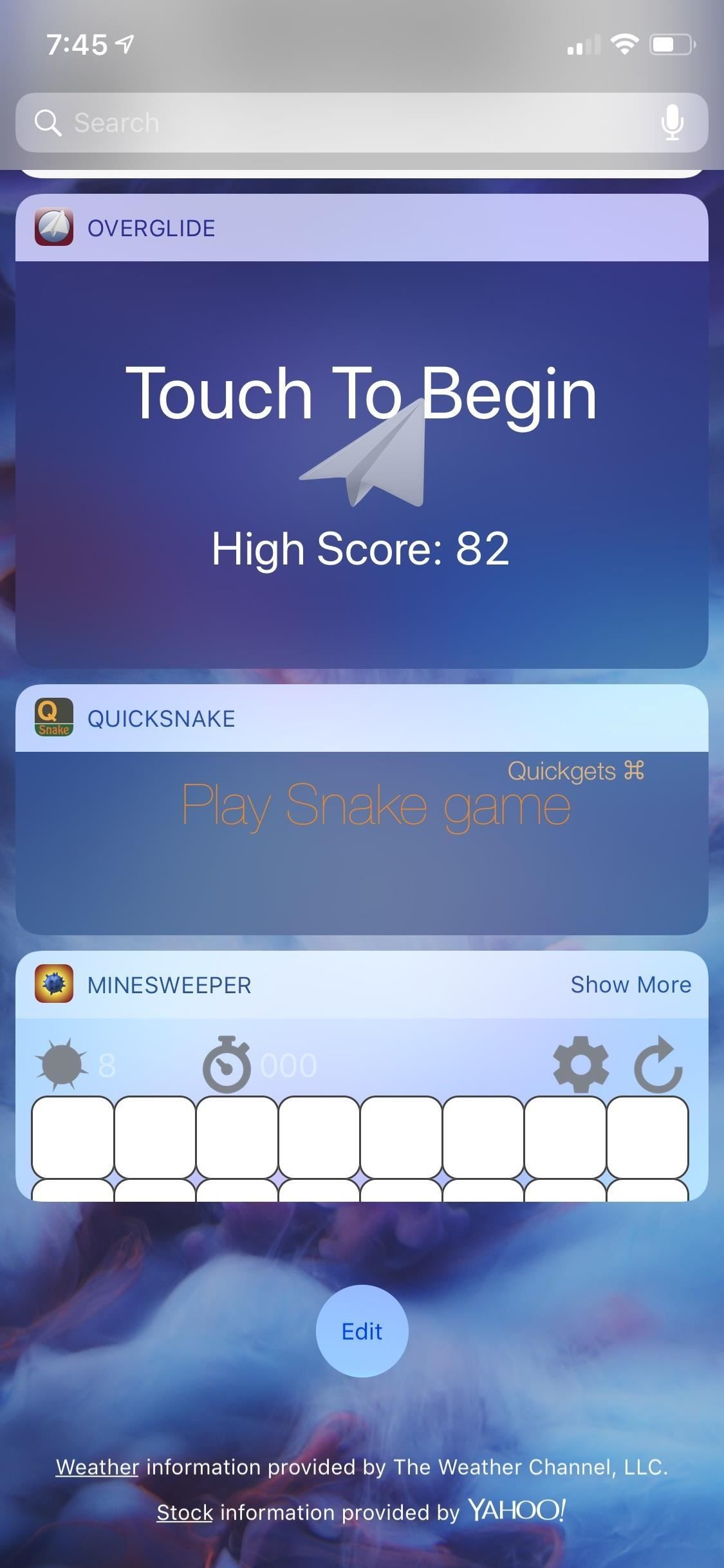
Task: Open Play Snake game widget
Action: (376, 806)
